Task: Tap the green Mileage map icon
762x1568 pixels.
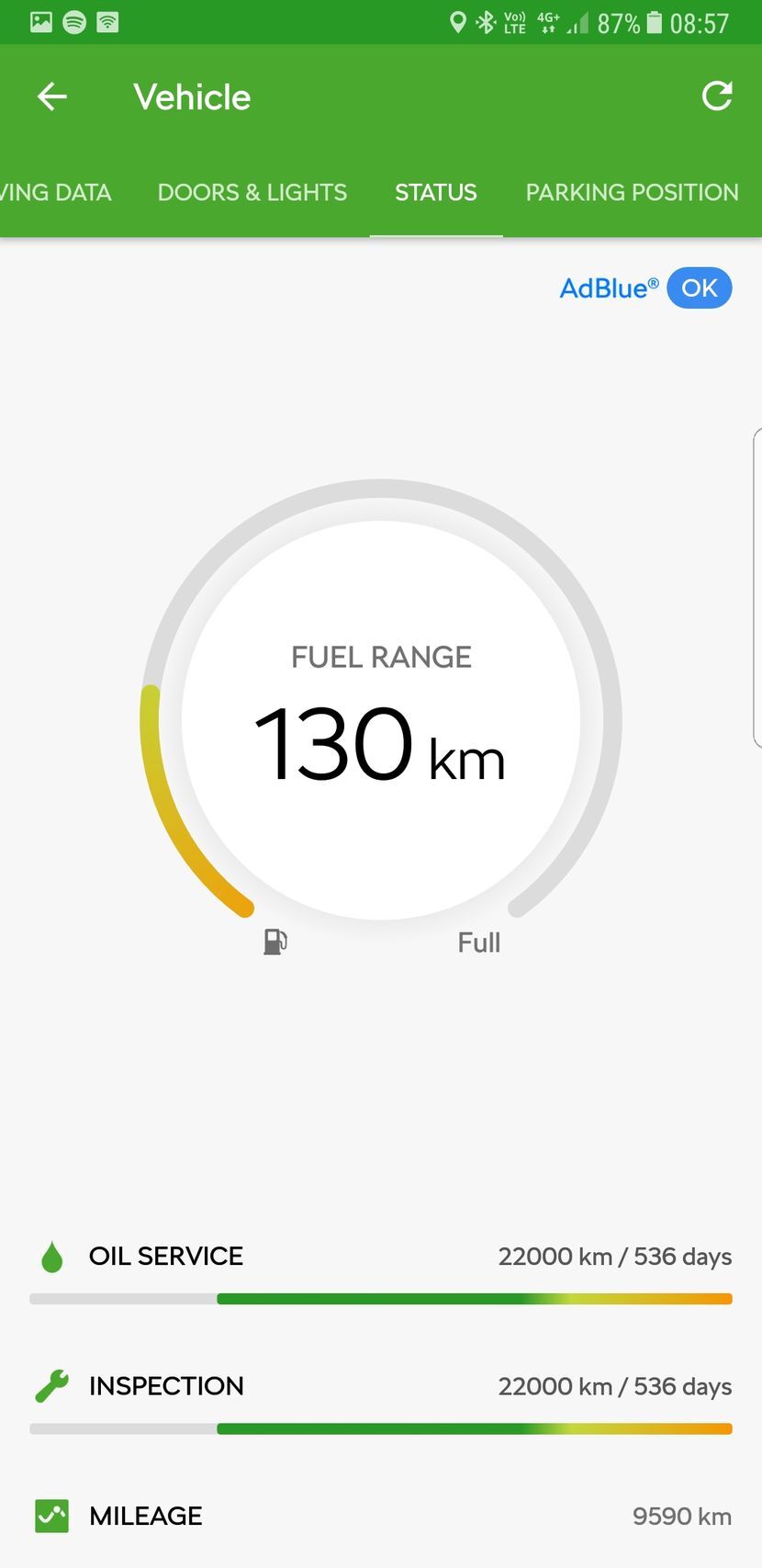Action: point(52,1516)
